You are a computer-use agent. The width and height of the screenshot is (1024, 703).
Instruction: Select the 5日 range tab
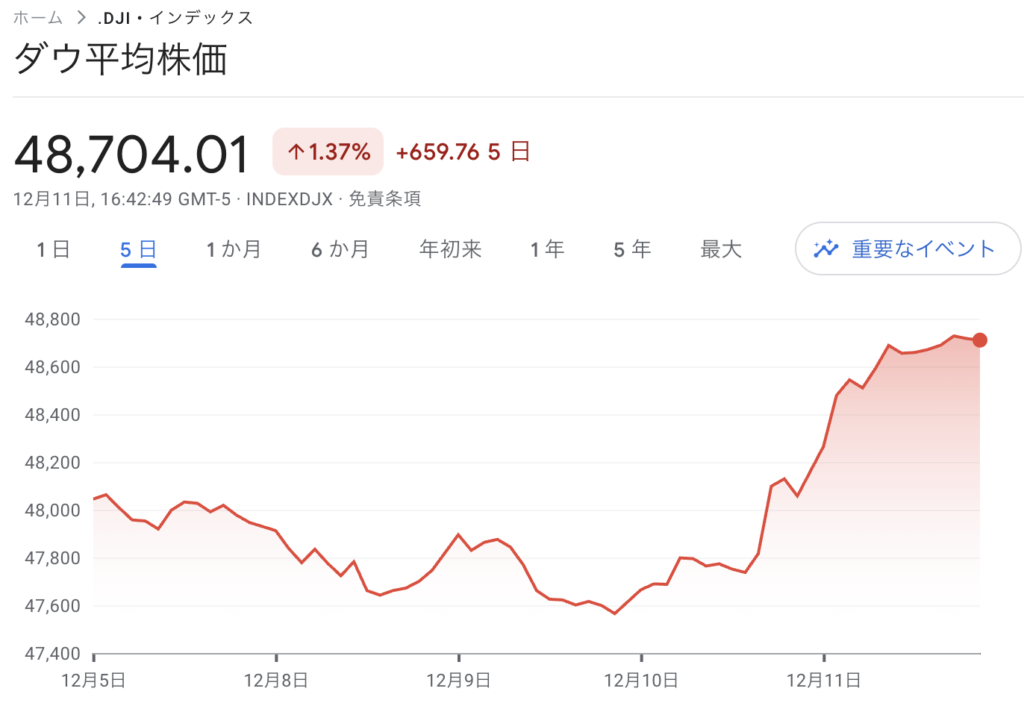138,249
